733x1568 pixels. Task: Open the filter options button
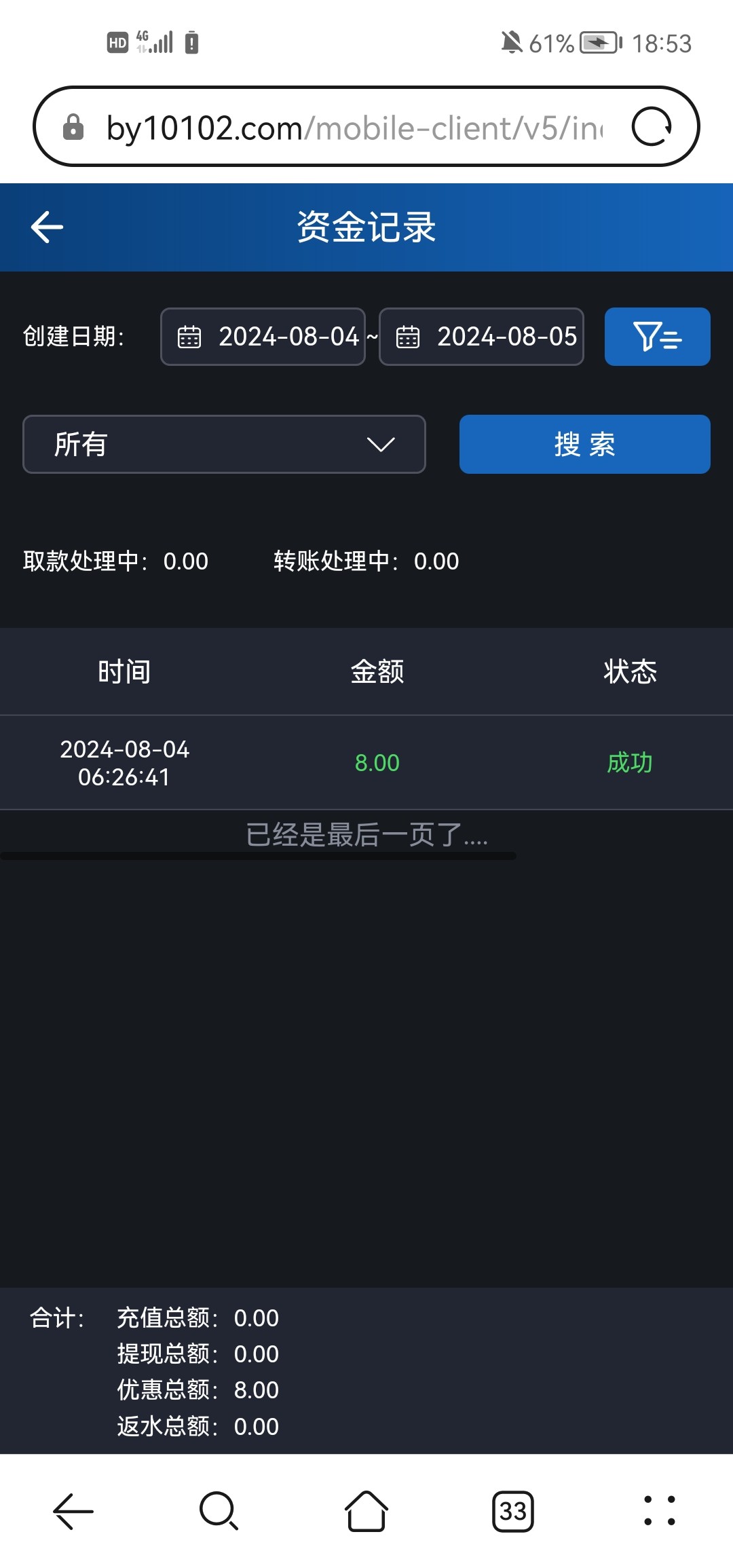[657, 337]
